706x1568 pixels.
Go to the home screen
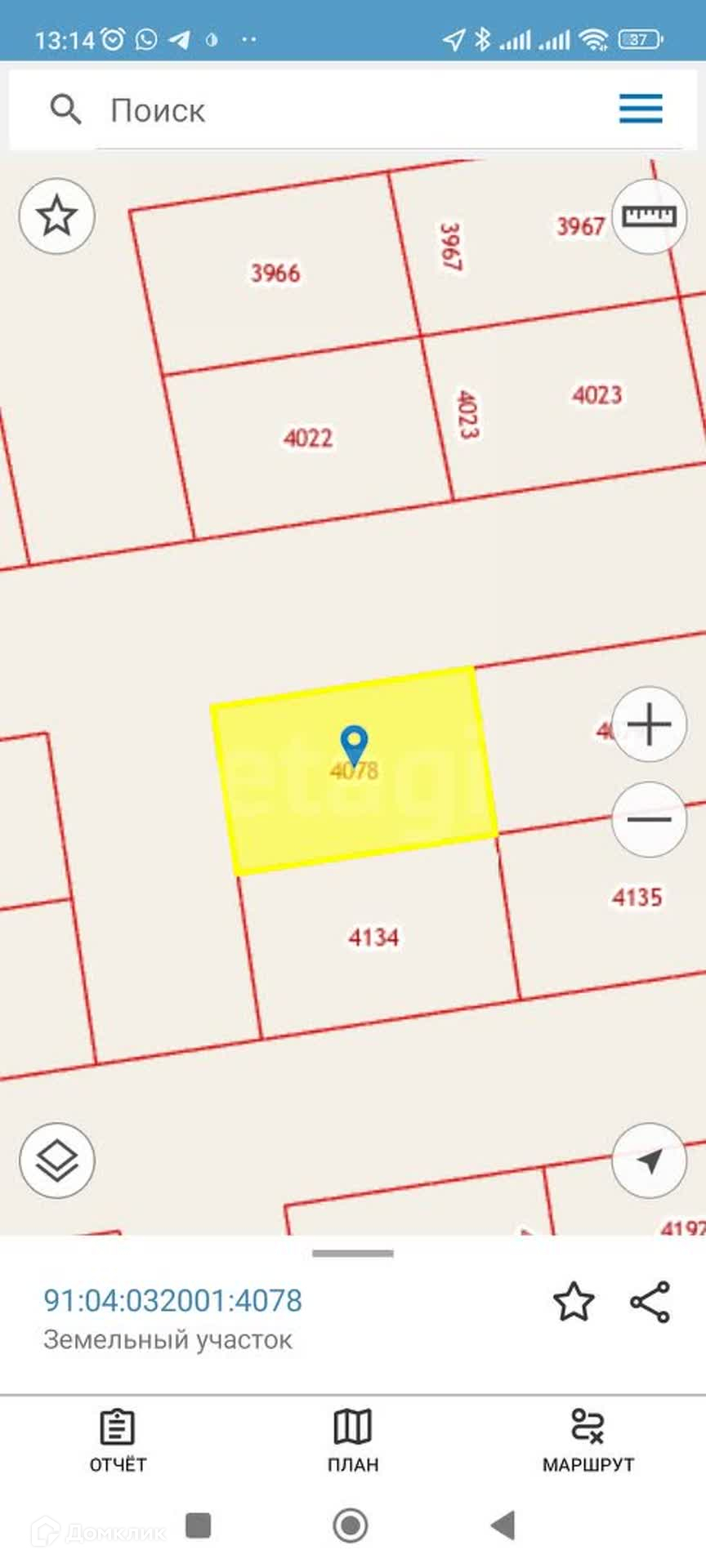(x=351, y=1525)
